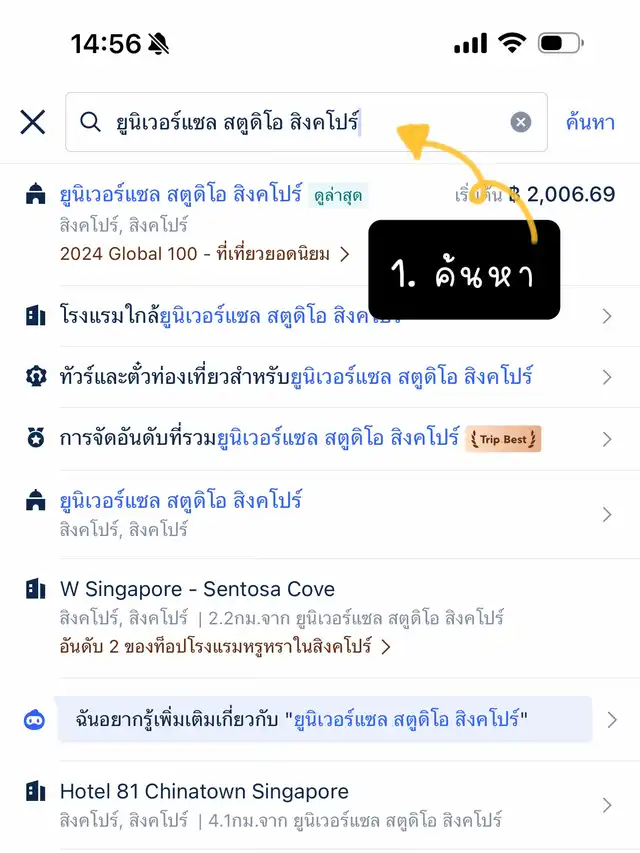Open the W Singapore - Sentosa Cove hotel
Image resolution: width=640 pixels, height=853 pixels.
click(x=197, y=589)
